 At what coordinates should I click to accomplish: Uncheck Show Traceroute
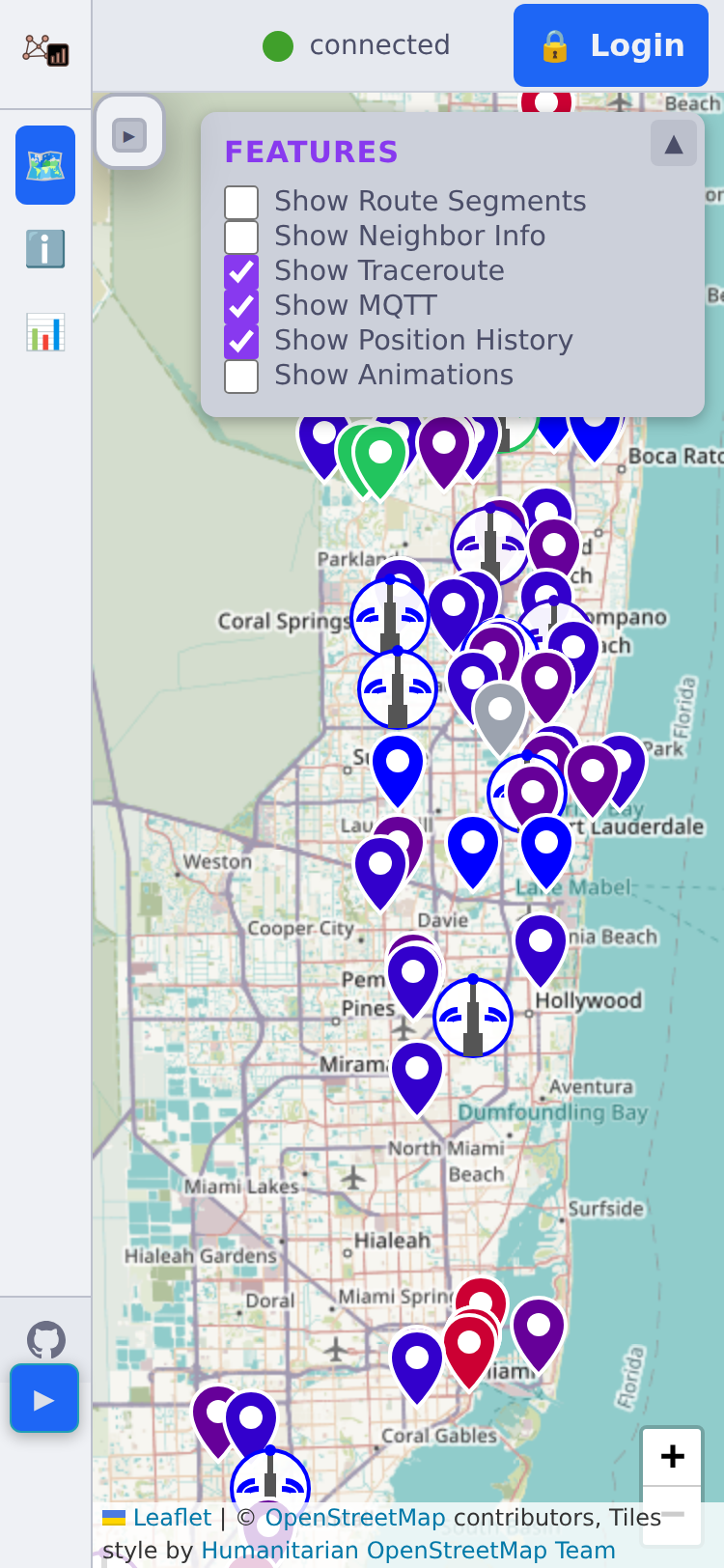[x=241, y=271]
